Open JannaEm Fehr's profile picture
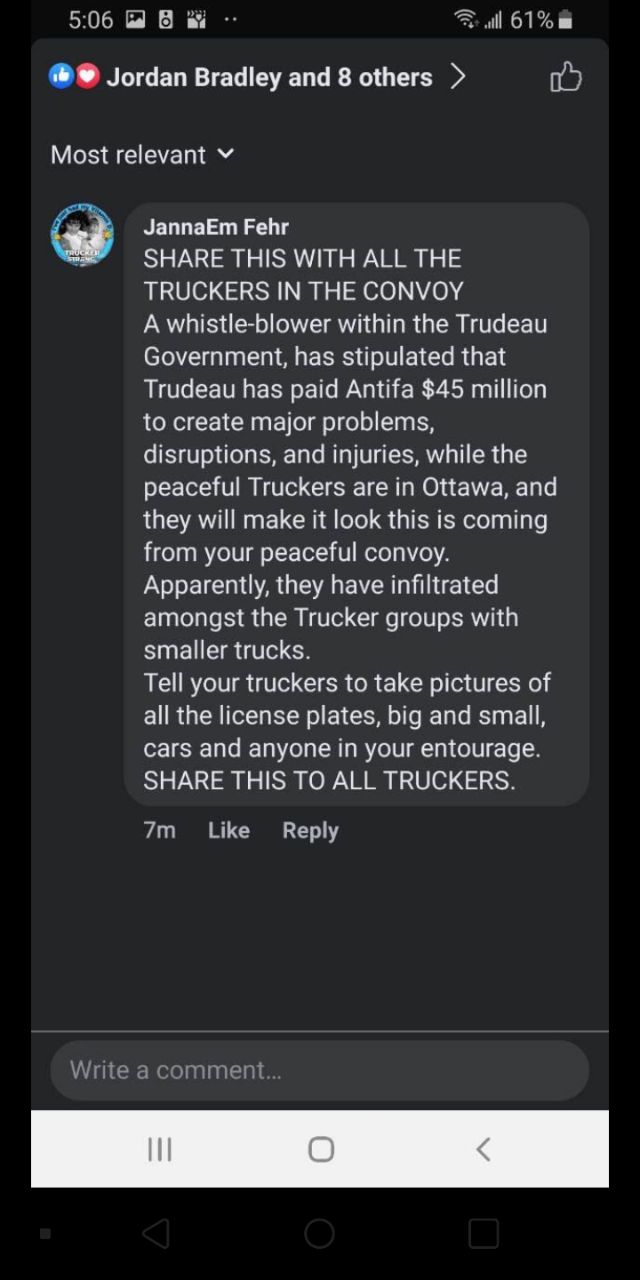640x1280 pixels. (x=82, y=235)
